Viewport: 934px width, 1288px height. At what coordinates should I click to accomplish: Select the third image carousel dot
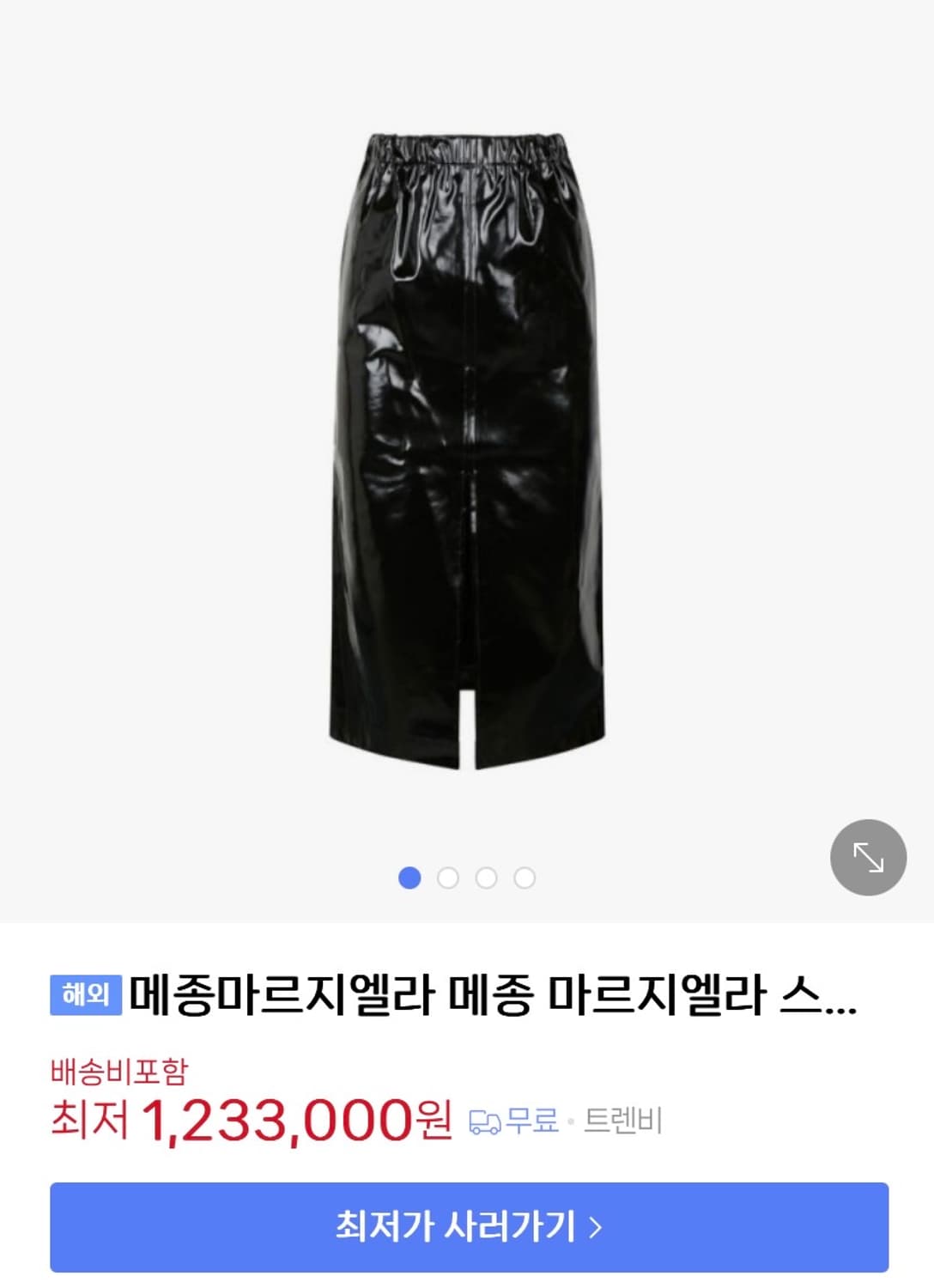[x=486, y=878]
